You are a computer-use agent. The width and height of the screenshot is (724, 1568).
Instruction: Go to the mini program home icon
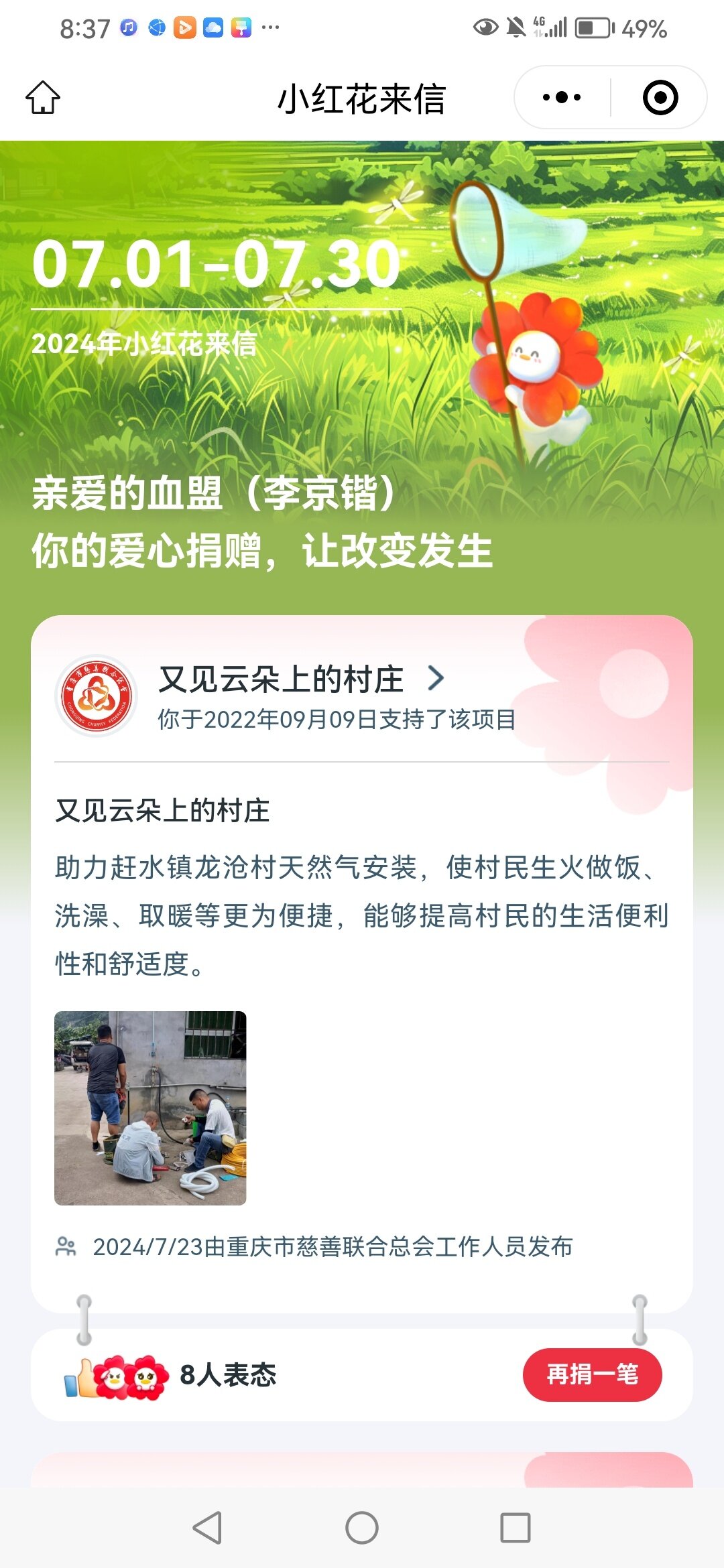[43, 98]
